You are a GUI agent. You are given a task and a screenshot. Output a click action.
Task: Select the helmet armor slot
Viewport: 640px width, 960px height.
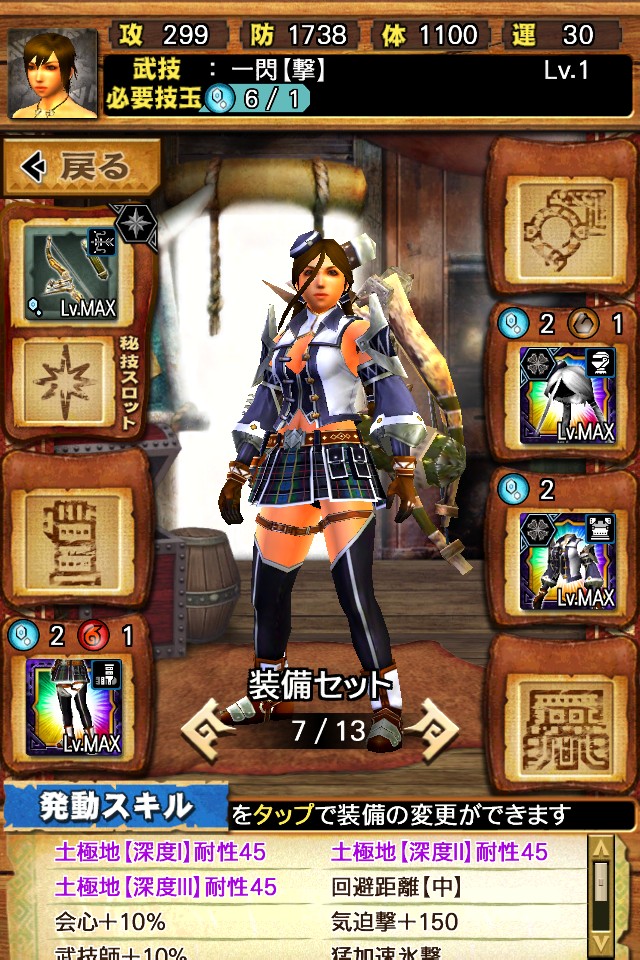tap(567, 395)
